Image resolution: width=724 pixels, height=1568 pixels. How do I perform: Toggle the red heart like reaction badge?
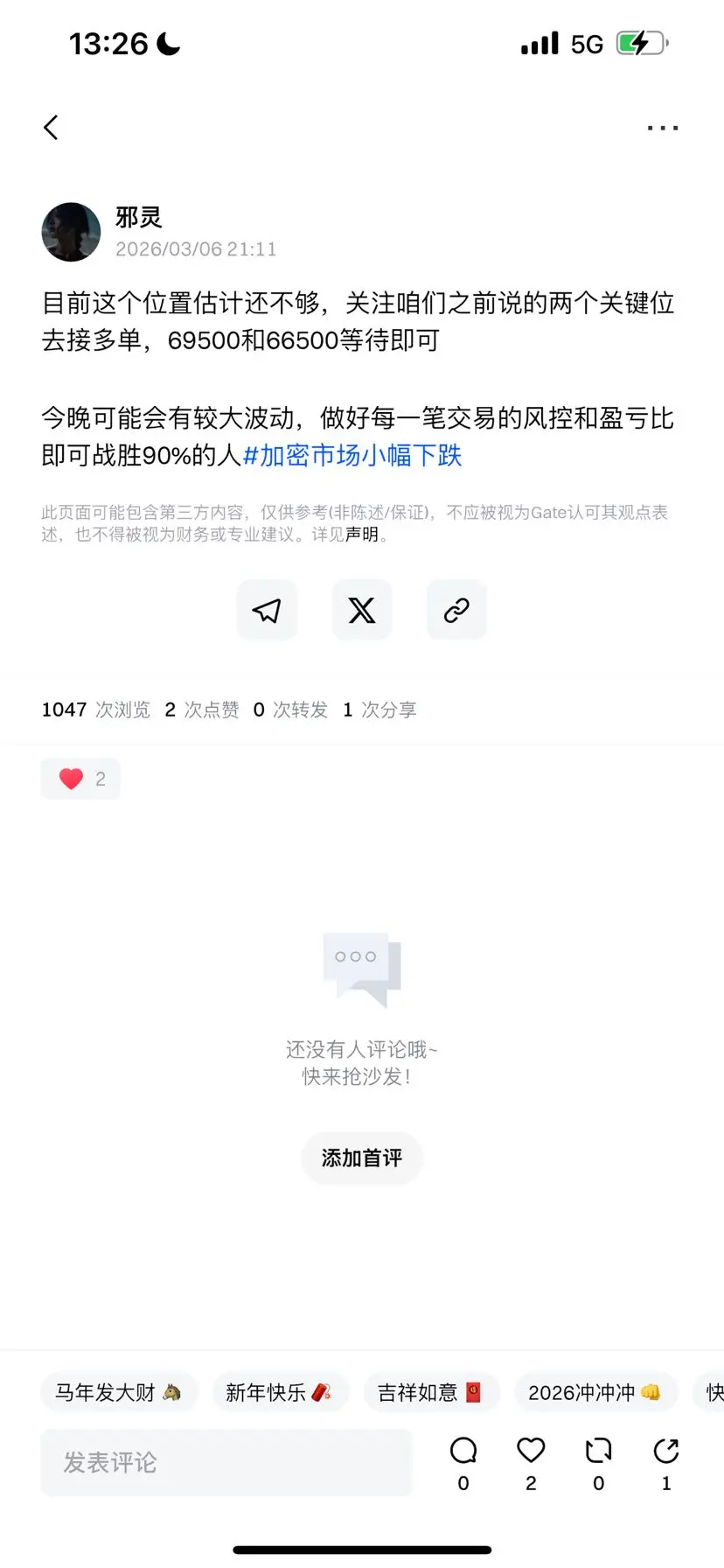[80, 779]
